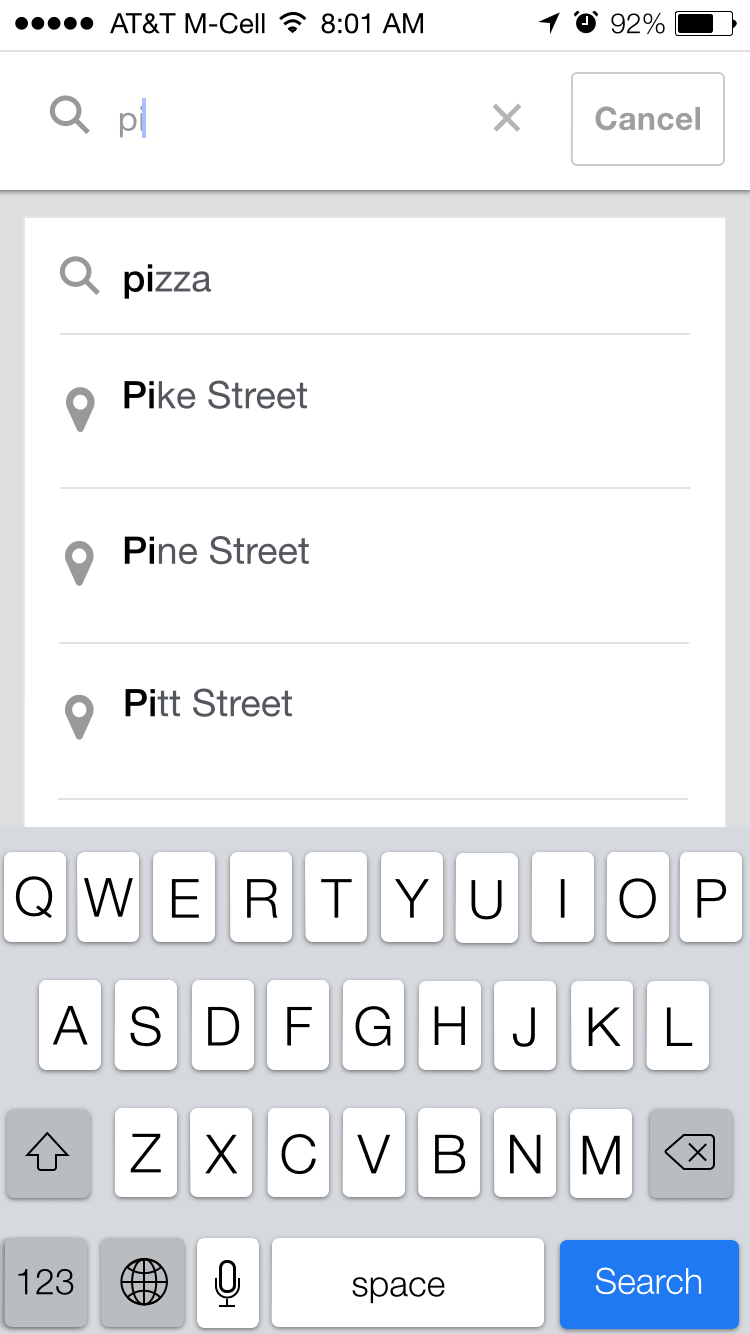Choose the Pike Street suggestion

[x=375, y=411]
